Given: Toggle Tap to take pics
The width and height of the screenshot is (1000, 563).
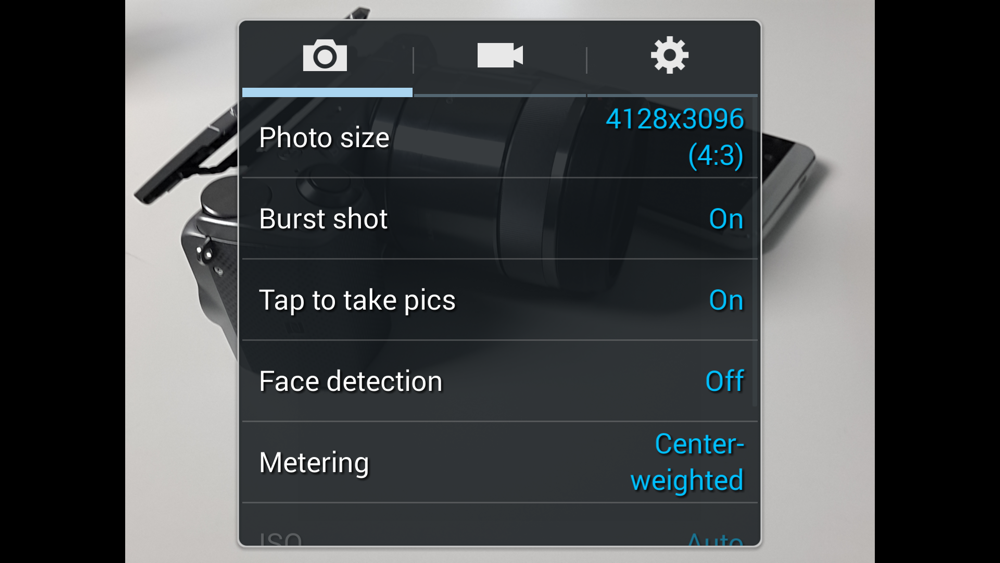Looking at the screenshot, I should 500,300.
